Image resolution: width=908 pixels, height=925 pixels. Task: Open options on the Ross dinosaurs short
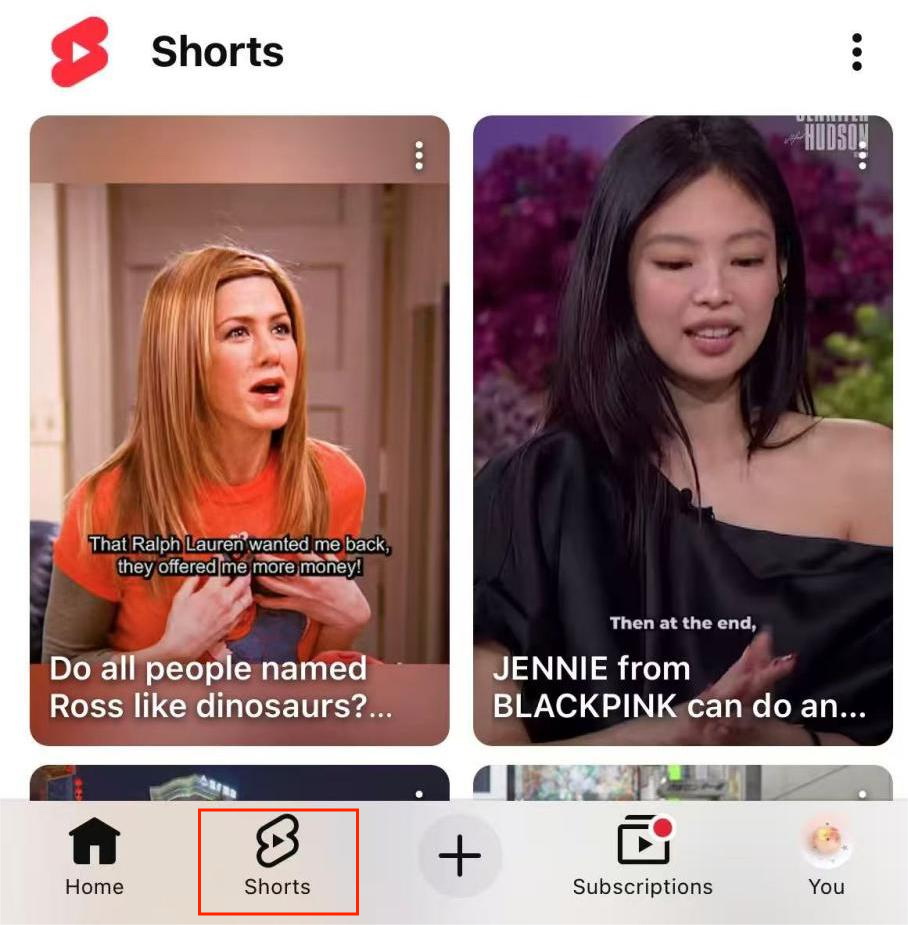(419, 156)
